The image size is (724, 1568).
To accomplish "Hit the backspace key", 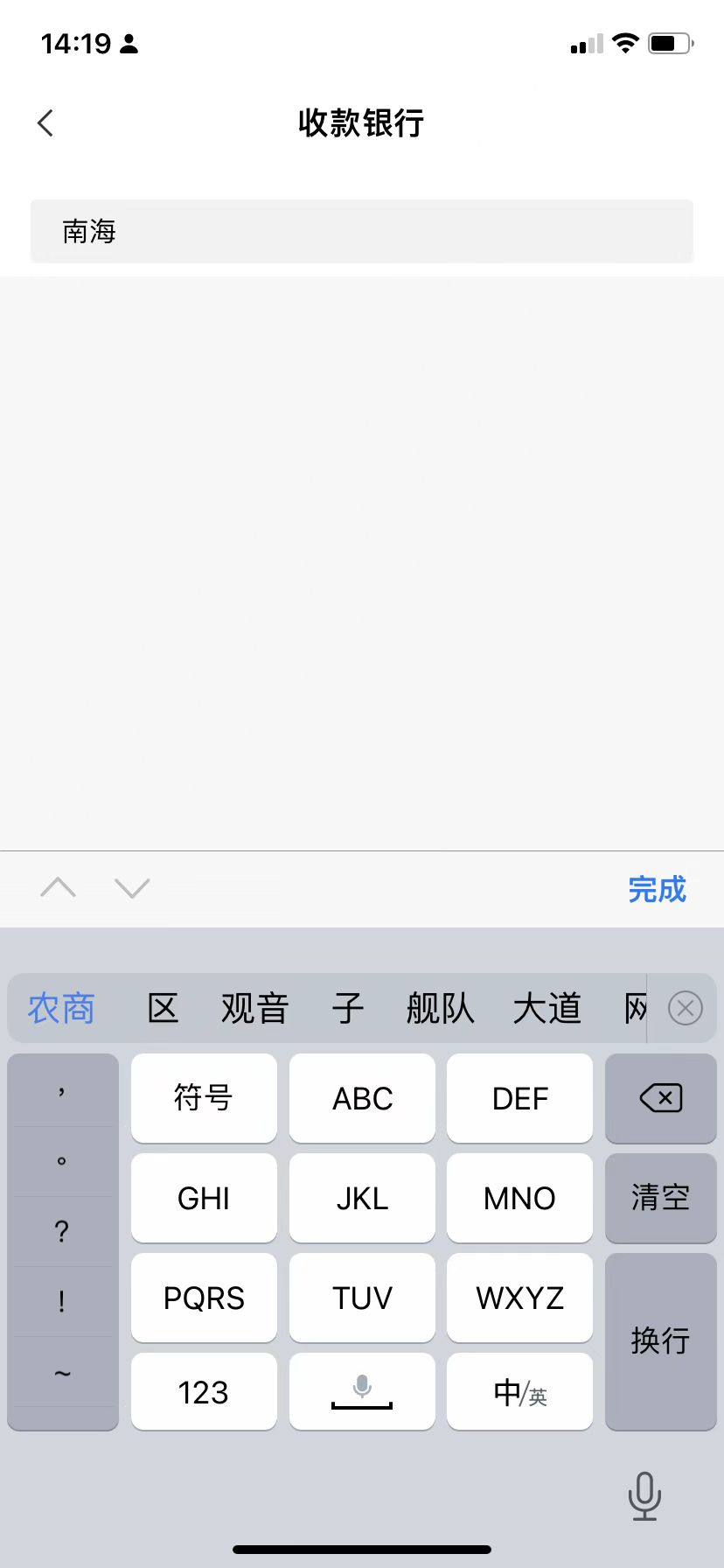I will [660, 1097].
